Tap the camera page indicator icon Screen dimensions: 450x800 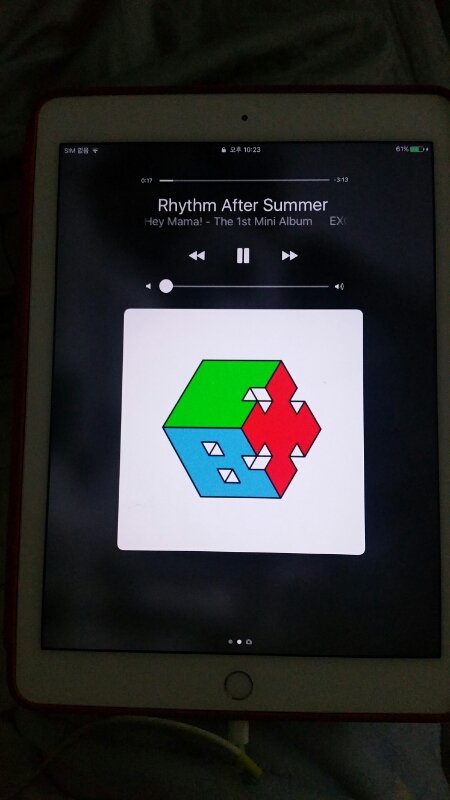248,642
